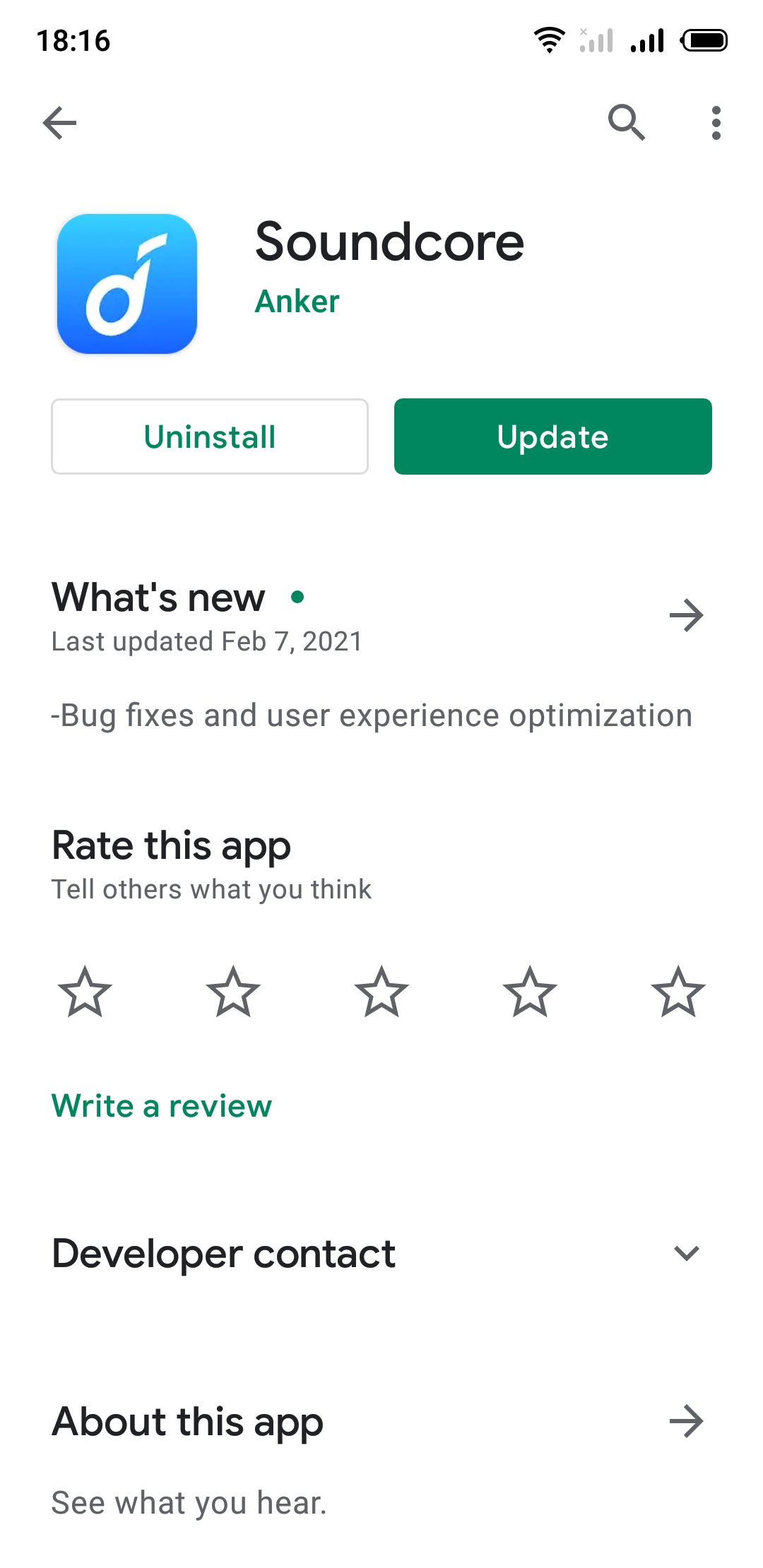Screen dimensions: 763x1568
Task: Tap Uninstall to remove Soundcore
Action: (x=209, y=436)
